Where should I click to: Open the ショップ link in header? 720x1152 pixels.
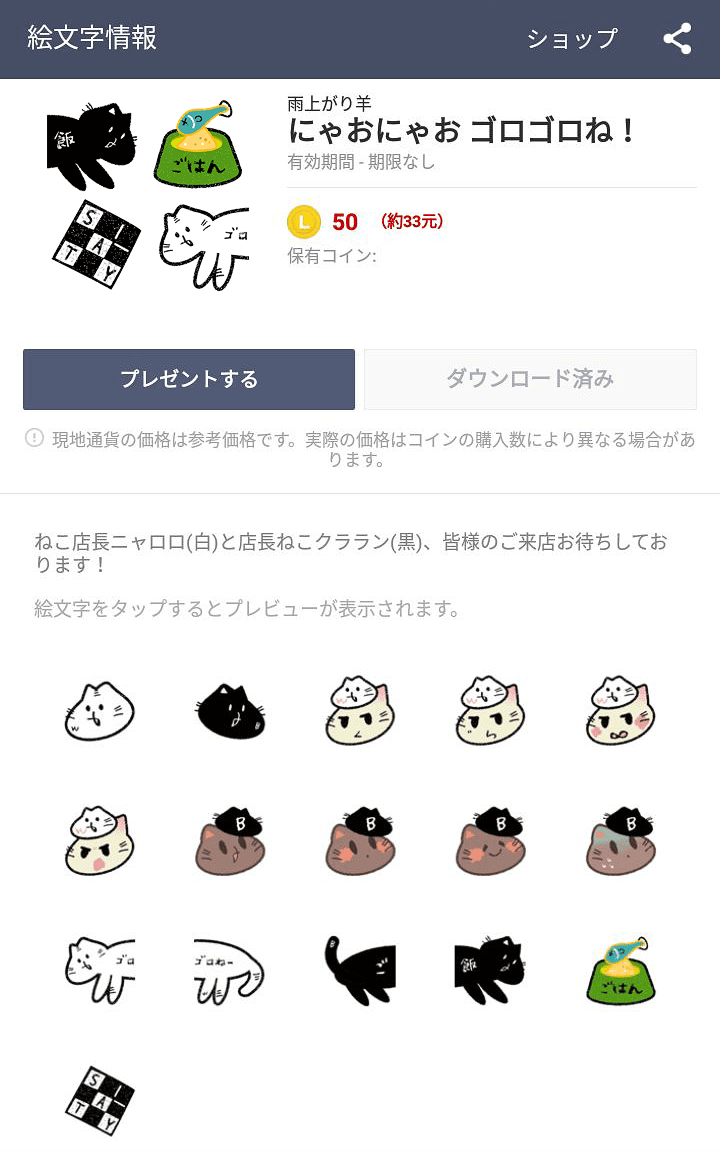(x=572, y=38)
